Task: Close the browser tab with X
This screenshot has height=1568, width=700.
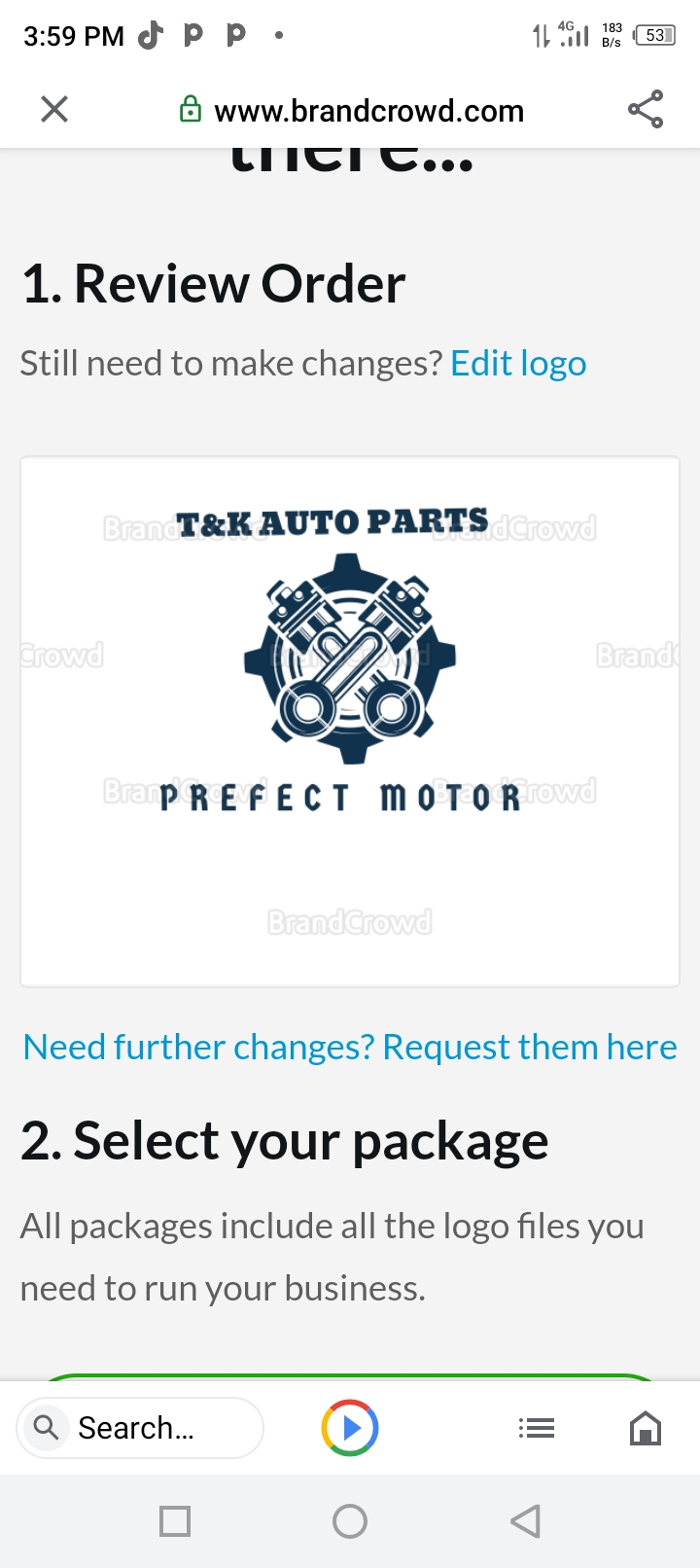Action: pyautogui.click(x=54, y=109)
